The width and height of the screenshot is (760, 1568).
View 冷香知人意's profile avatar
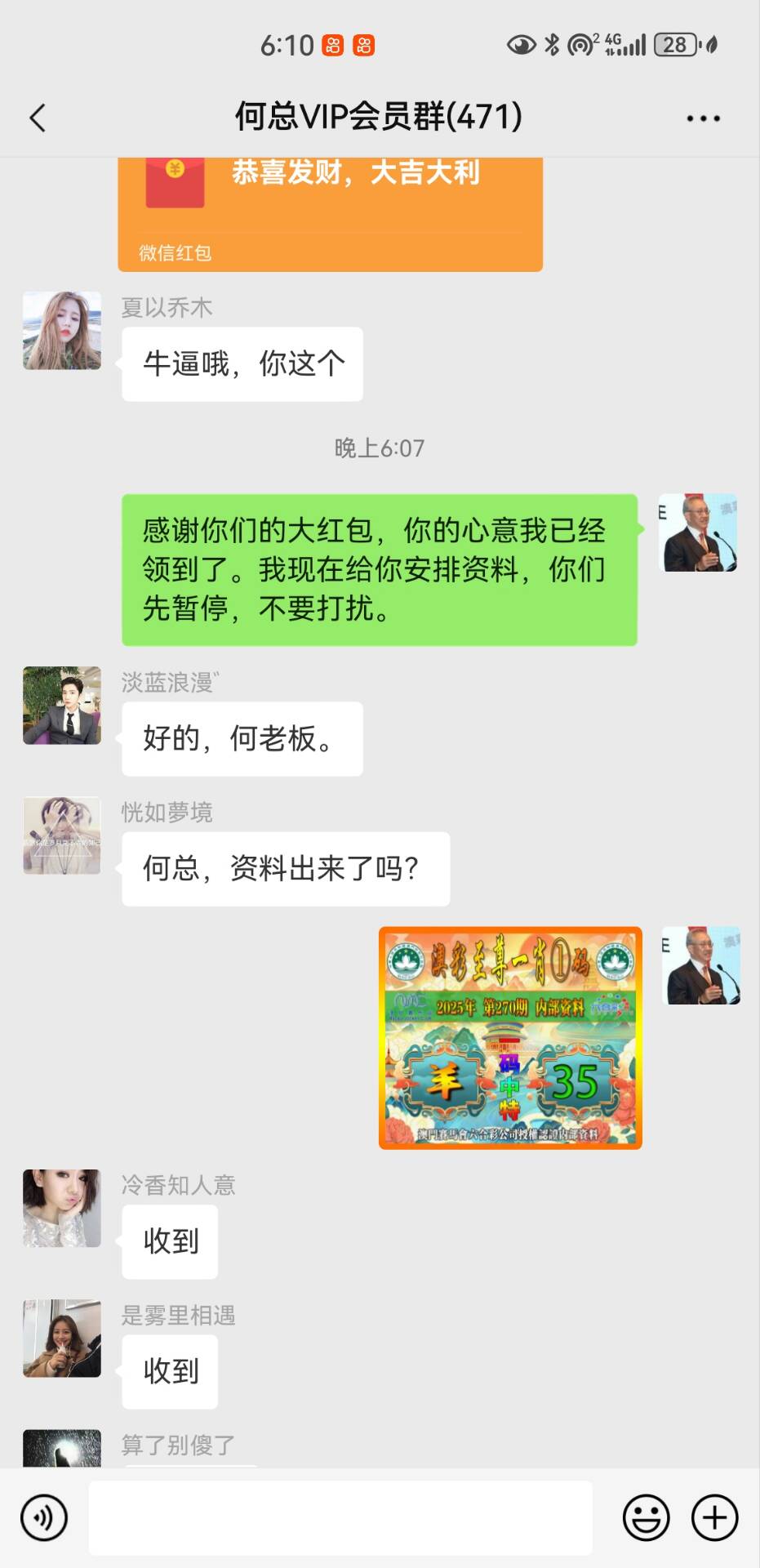tap(62, 1208)
